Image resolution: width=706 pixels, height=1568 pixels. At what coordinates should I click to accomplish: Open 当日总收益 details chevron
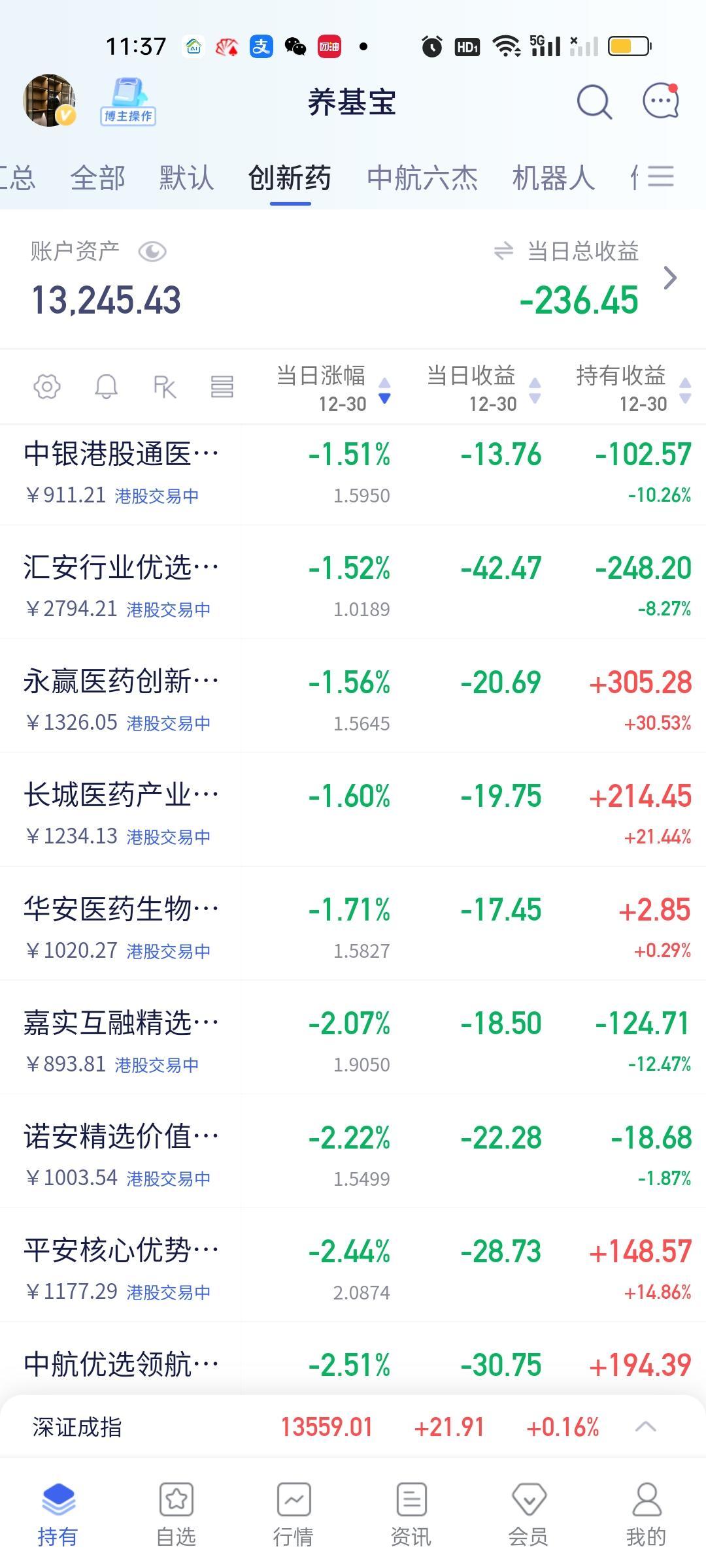(x=670, y=278)
